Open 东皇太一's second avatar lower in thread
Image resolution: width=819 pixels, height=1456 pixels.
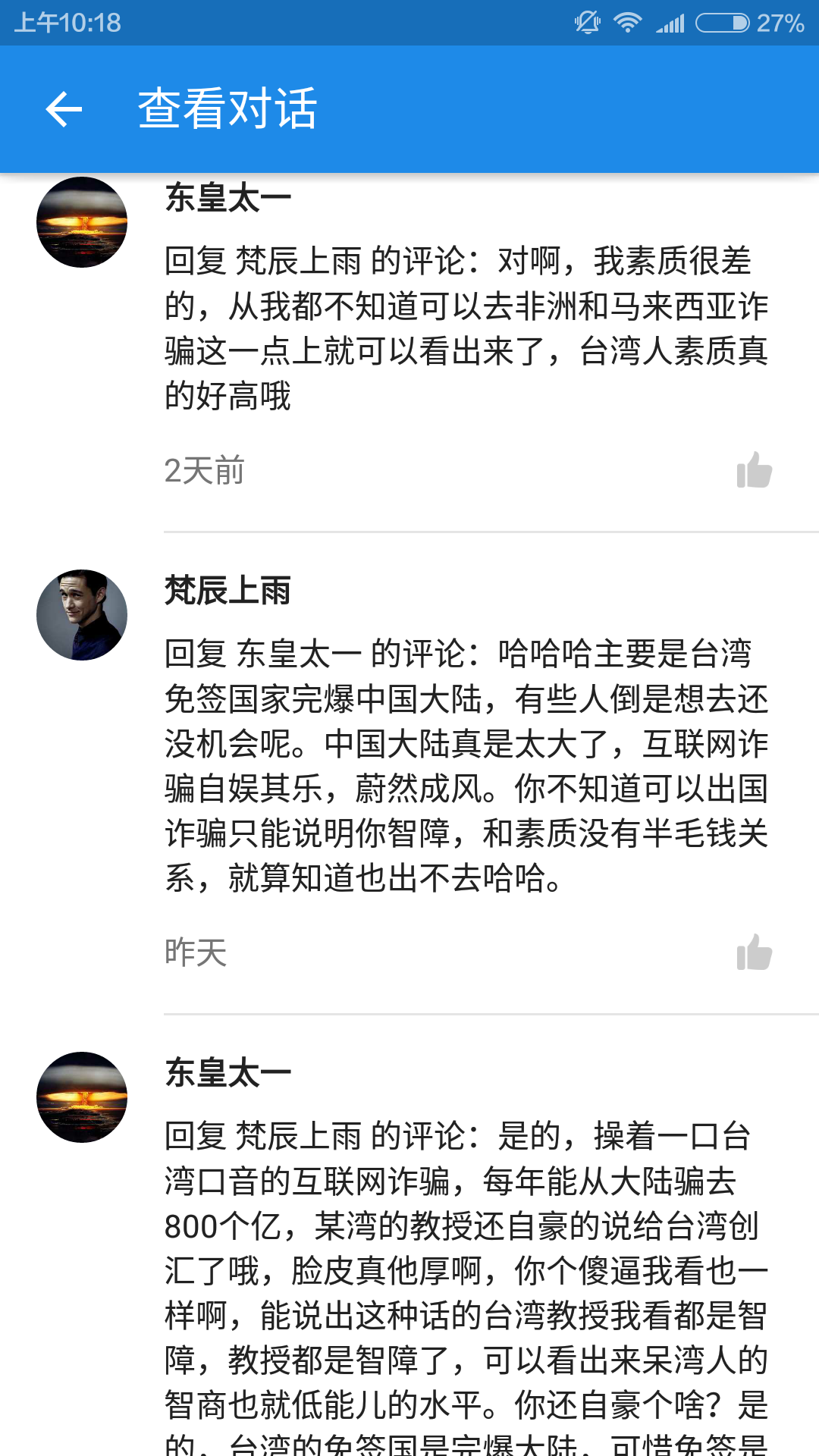(x=80, y=1096)
